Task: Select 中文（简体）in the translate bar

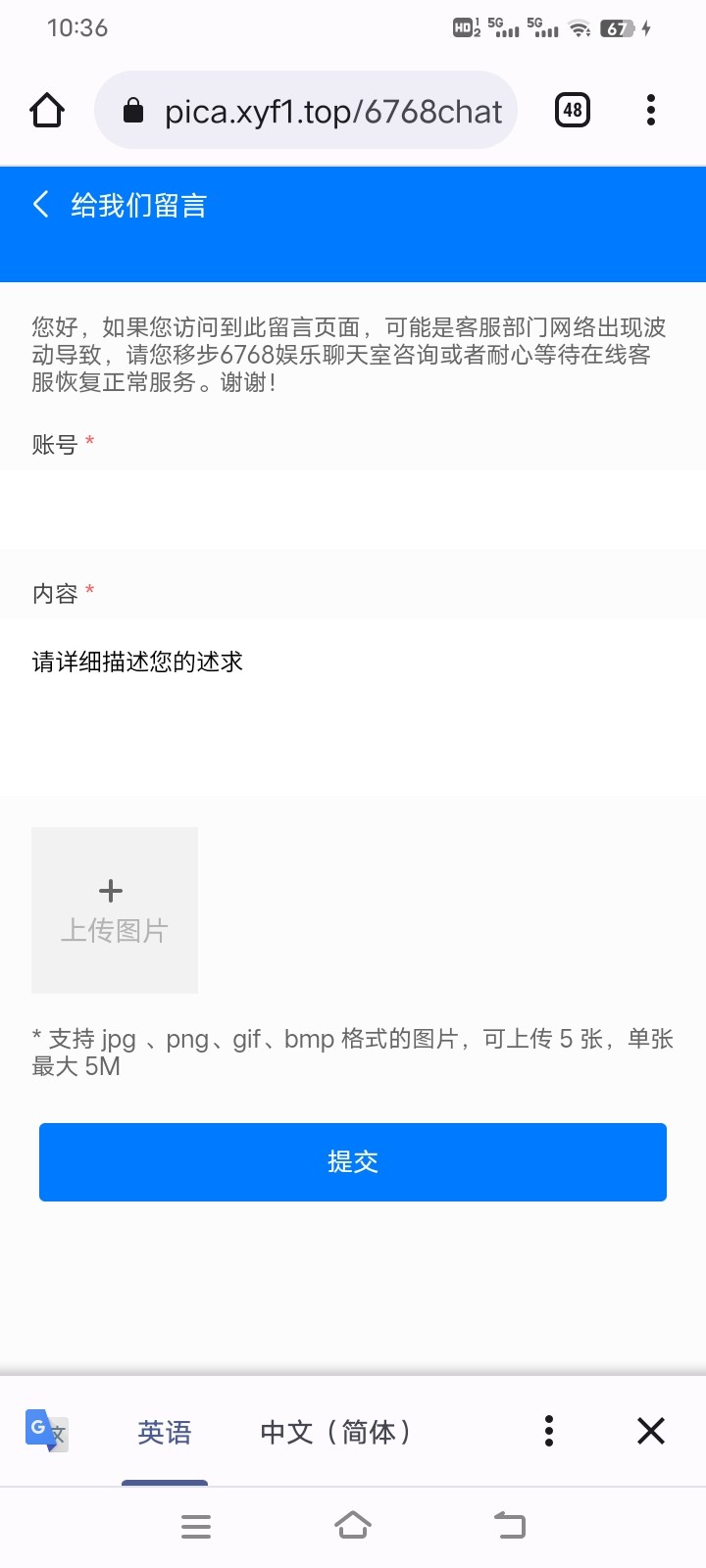Action: [338, 1432]
